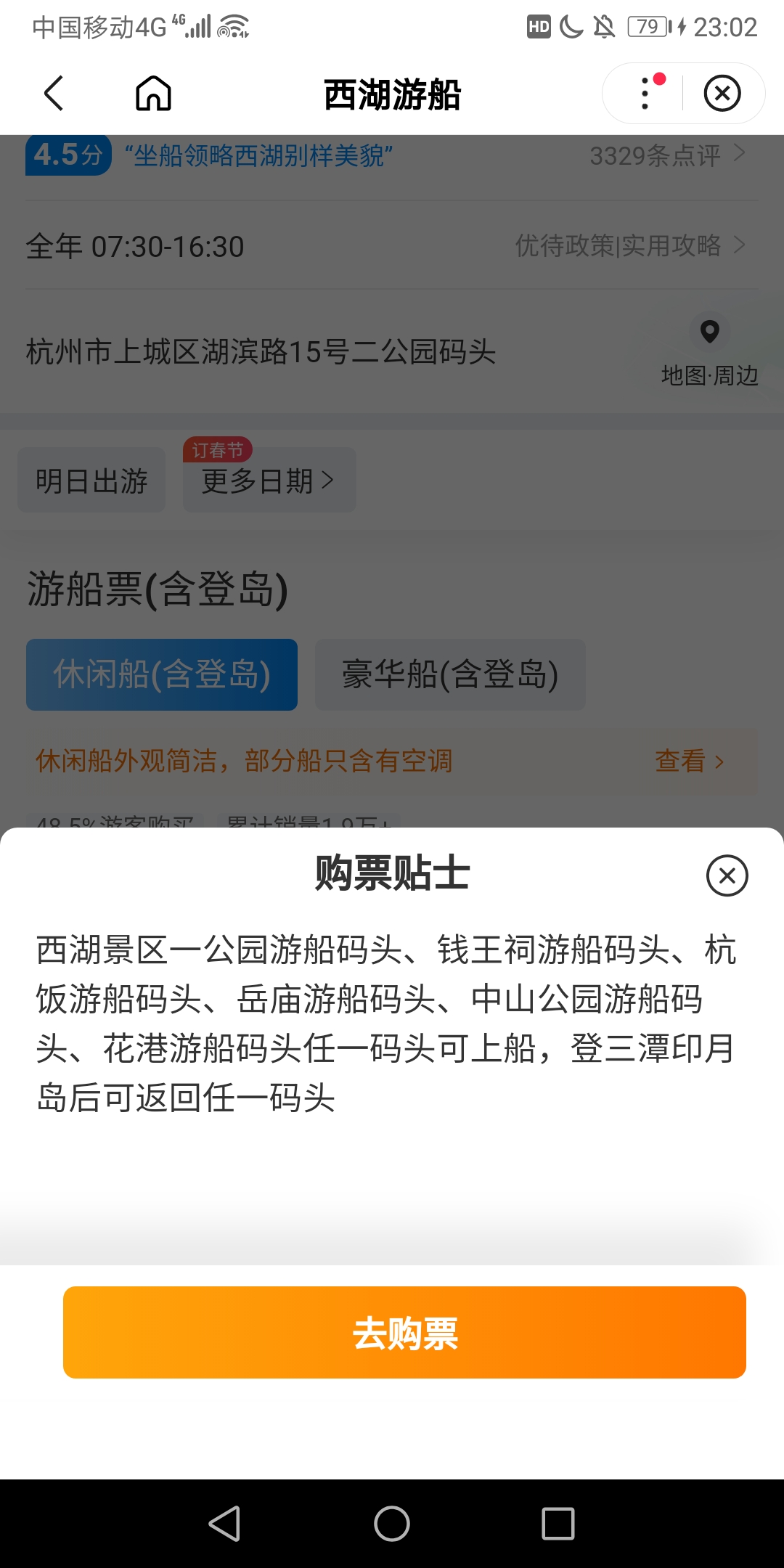Tap Android system back button
This screenshot has width=784, height=1568.
point(225,1523)
